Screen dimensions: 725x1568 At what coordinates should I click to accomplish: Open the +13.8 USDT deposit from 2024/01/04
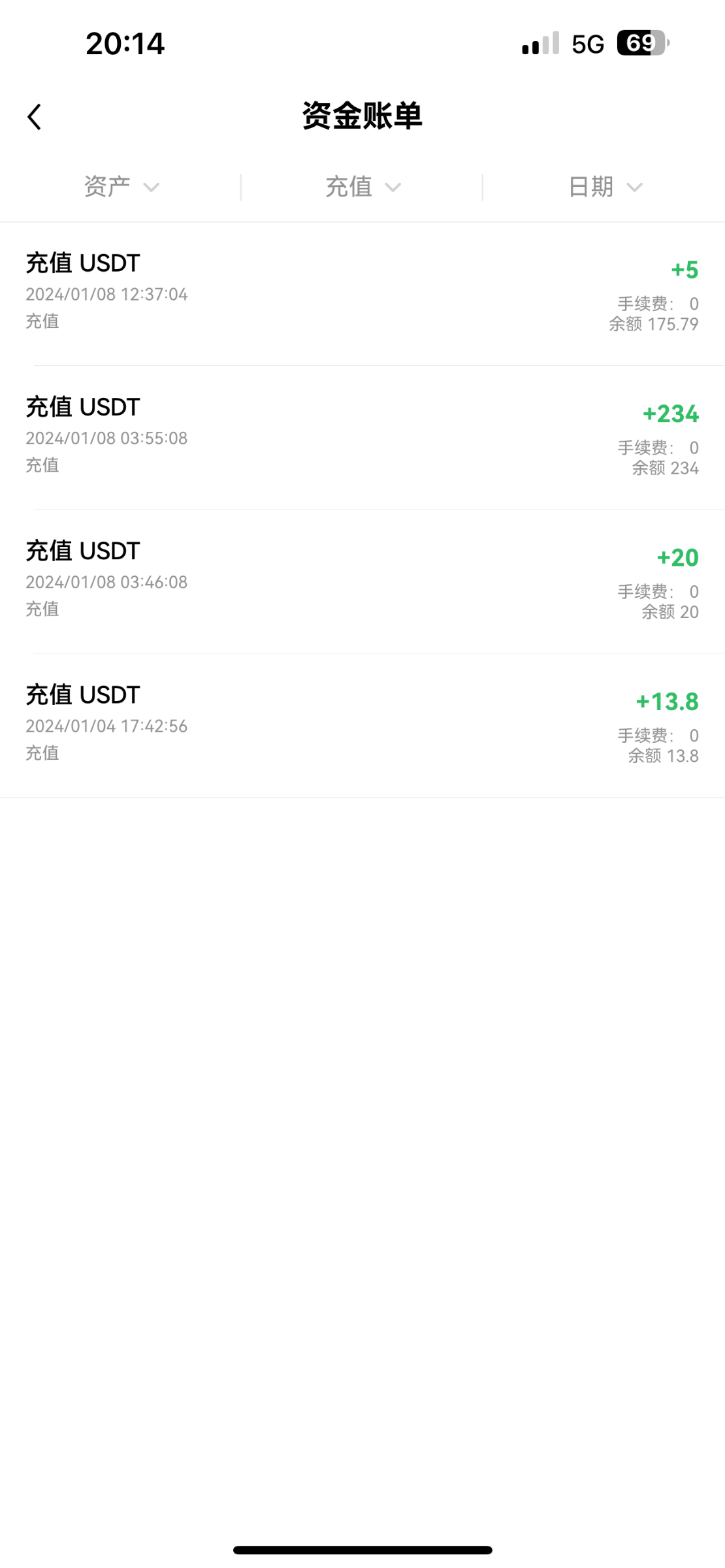click(x=362, y=725)
